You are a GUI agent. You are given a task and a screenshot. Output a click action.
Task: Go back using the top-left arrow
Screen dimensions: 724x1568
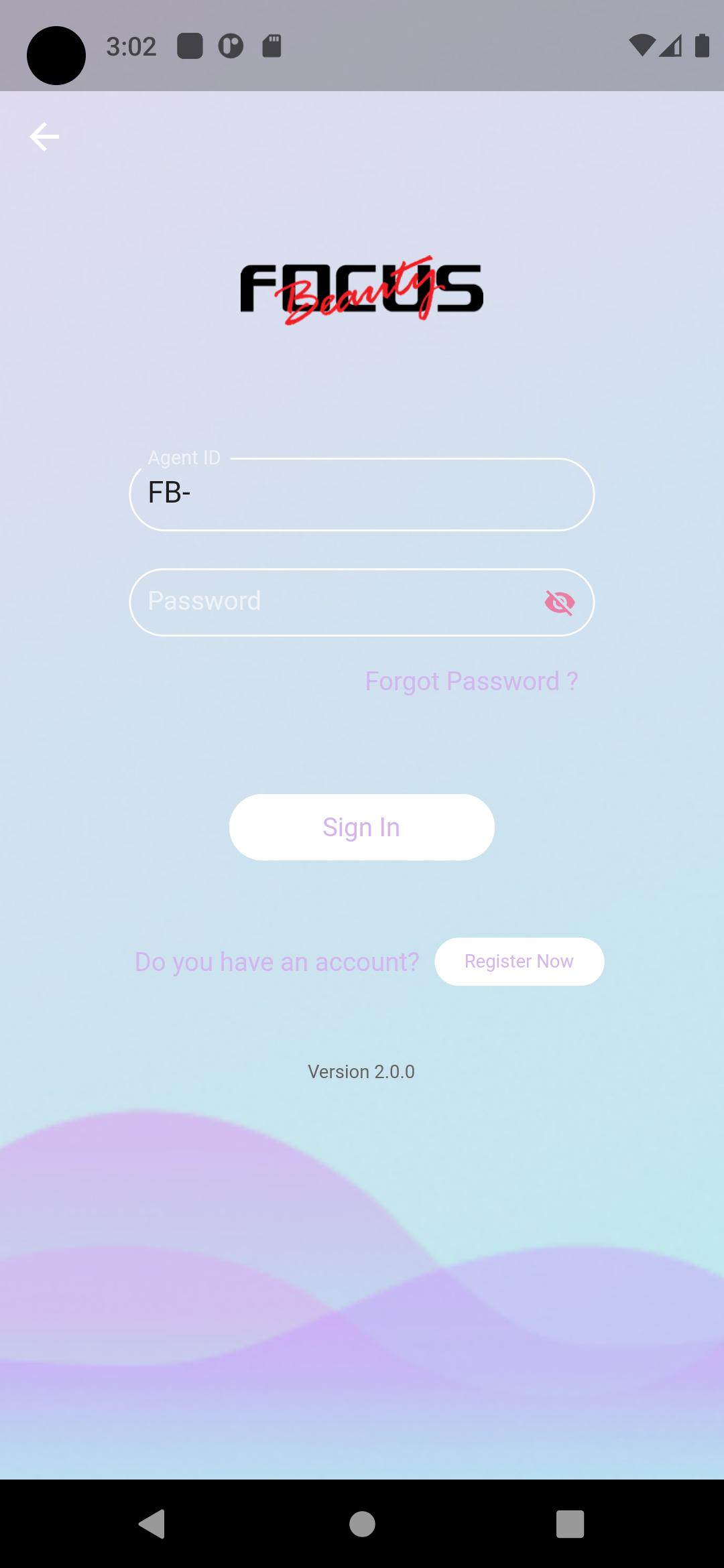44,137
